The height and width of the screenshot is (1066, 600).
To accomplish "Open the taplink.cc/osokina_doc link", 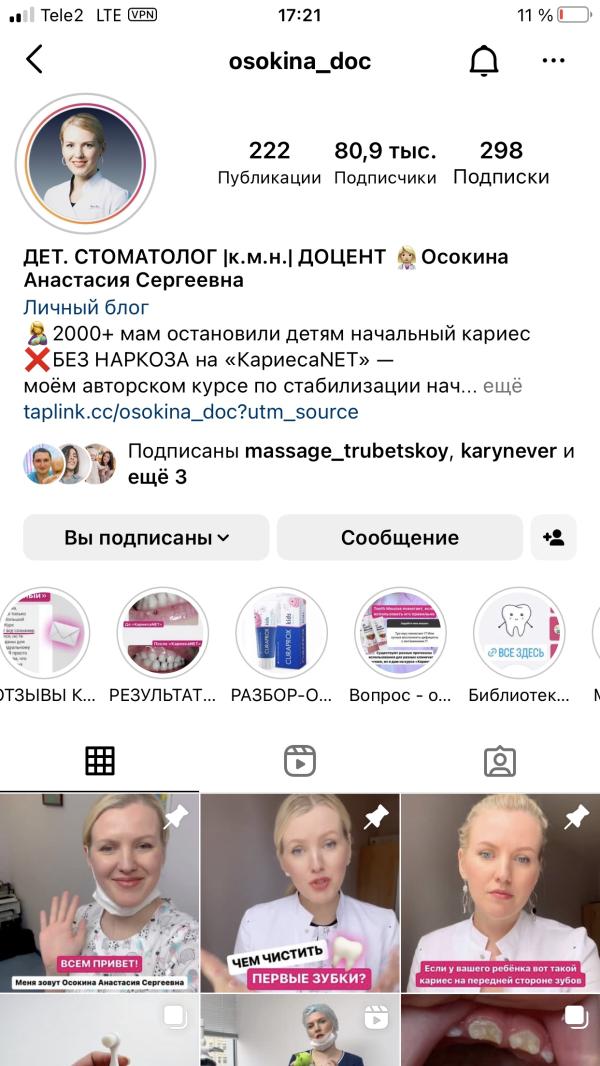I will point(191,411).
